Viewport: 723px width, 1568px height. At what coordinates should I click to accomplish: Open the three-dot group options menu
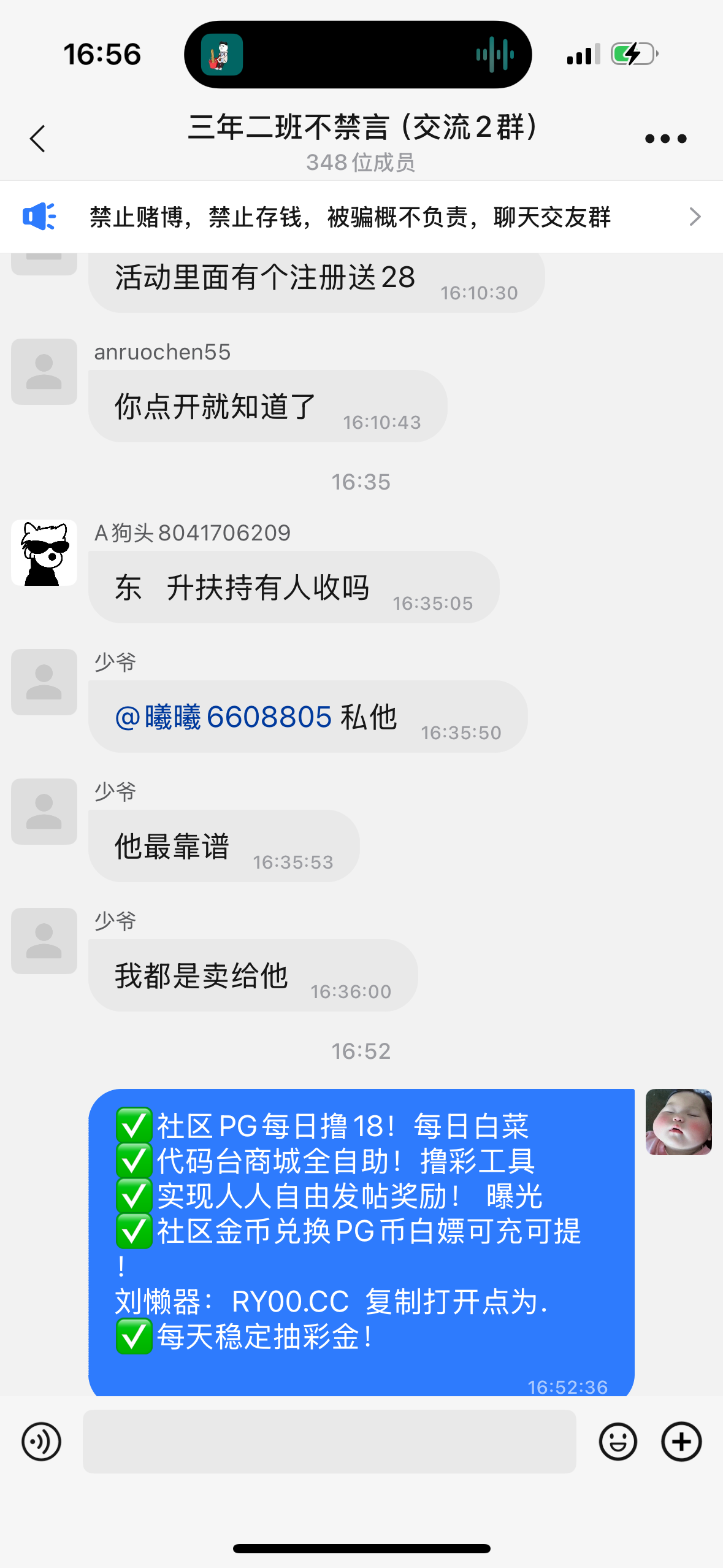tap(665, 139)
